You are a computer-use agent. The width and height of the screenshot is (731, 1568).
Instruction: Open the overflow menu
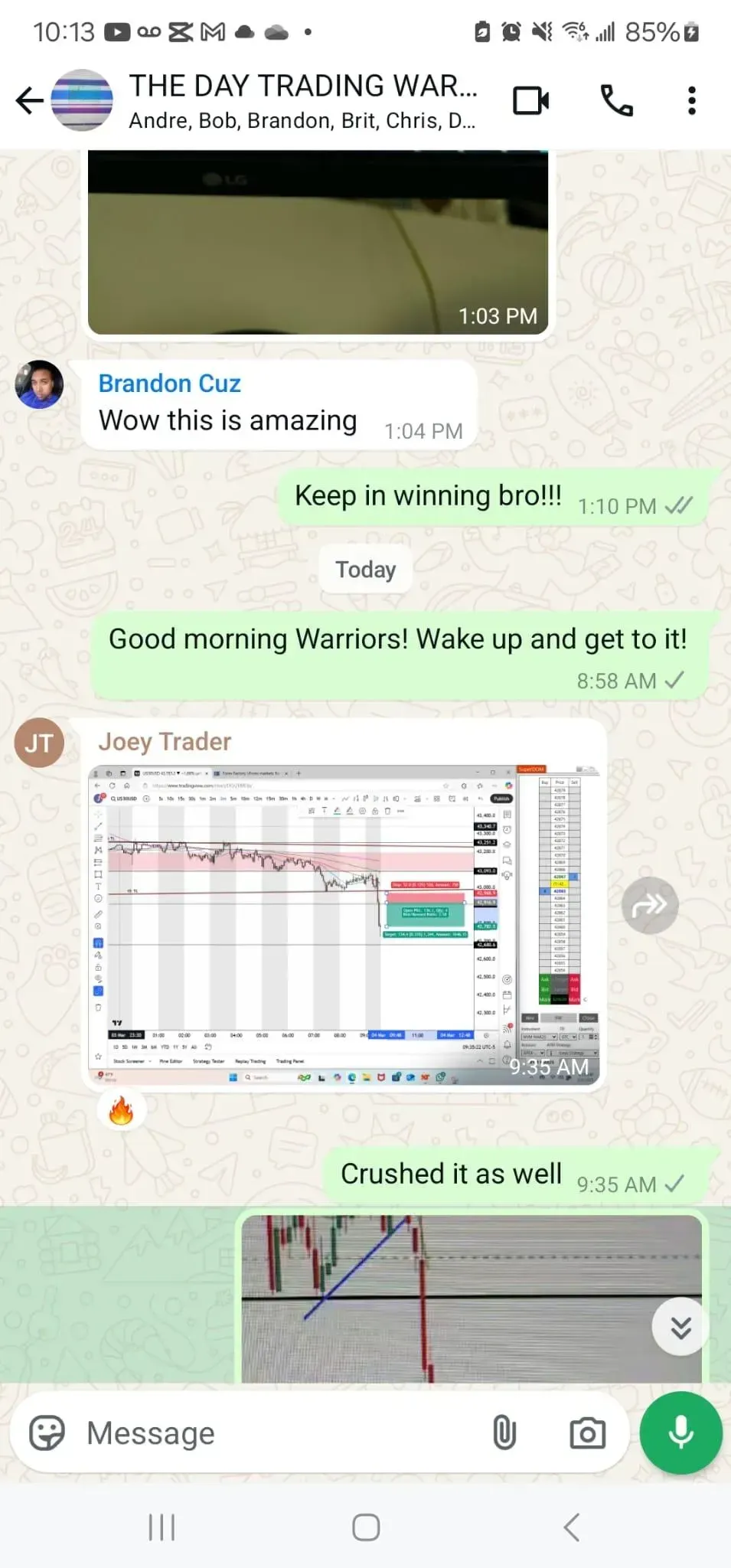pos(691,100)
